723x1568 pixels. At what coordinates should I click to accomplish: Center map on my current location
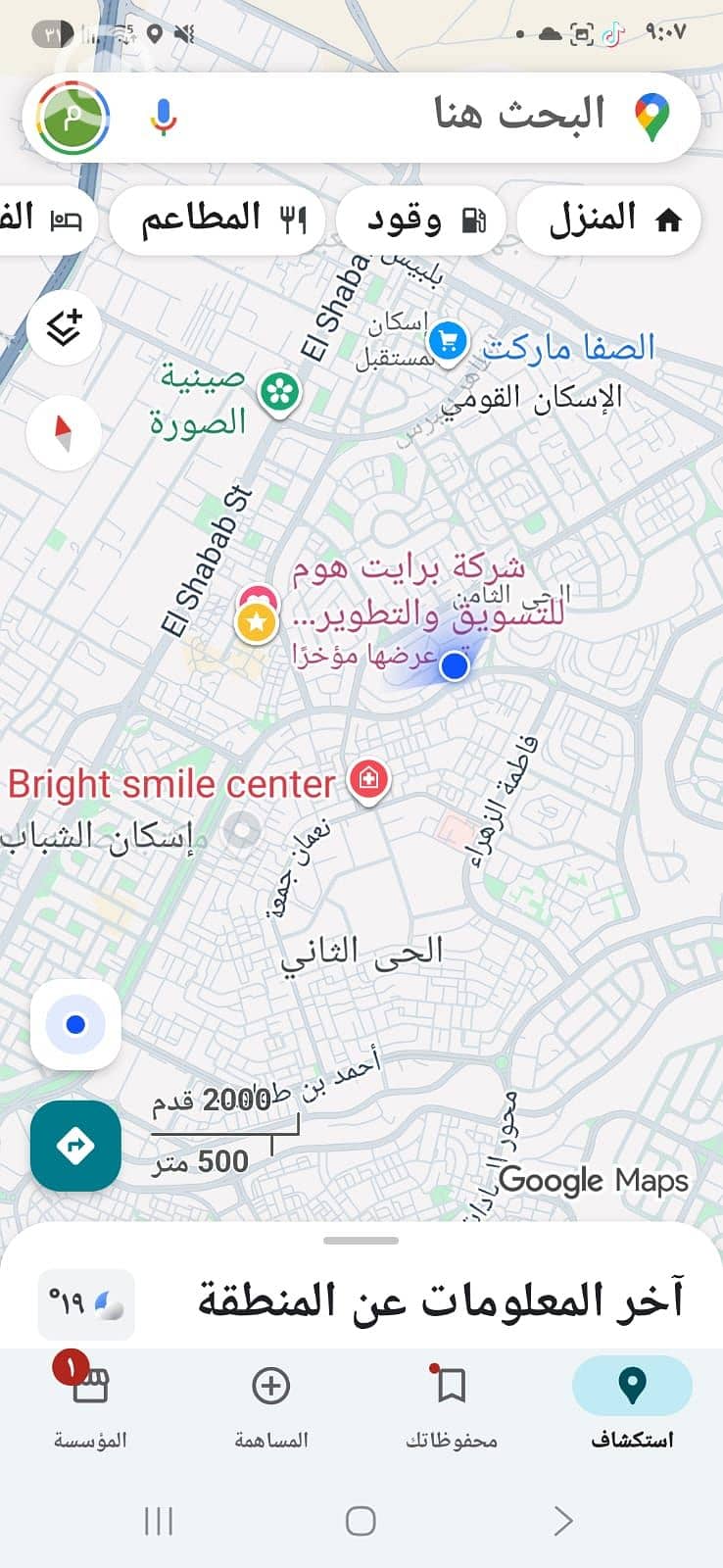pos(75,1025)
